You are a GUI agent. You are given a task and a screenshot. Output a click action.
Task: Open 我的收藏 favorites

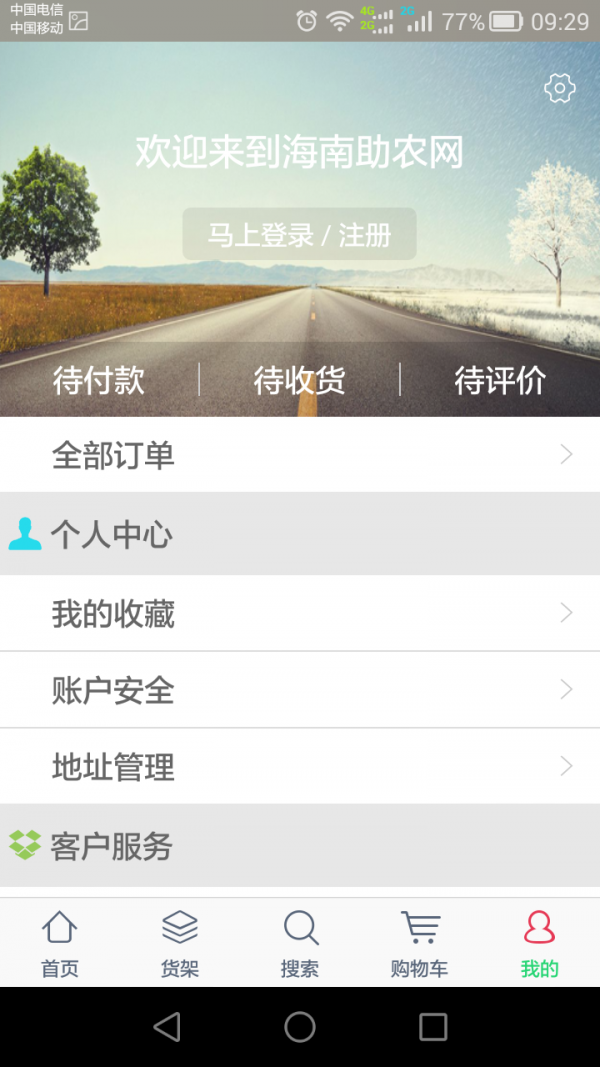click(x=300, y=613)
